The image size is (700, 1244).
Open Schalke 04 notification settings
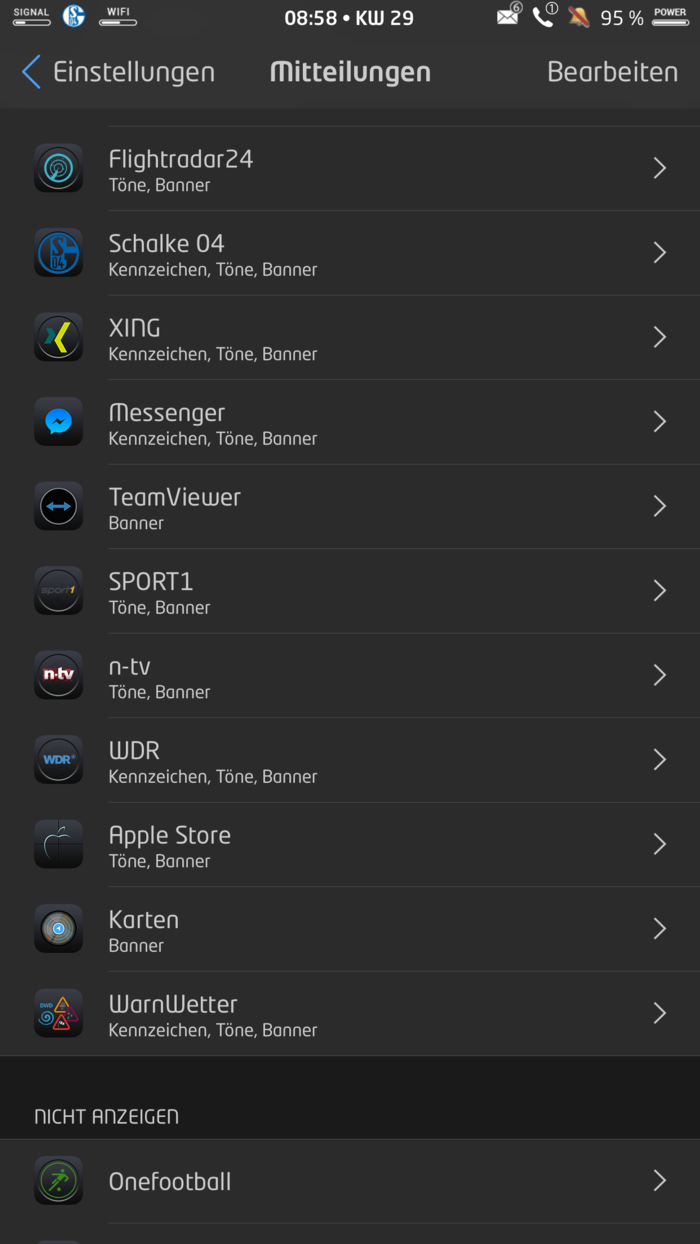pos(350,253)
